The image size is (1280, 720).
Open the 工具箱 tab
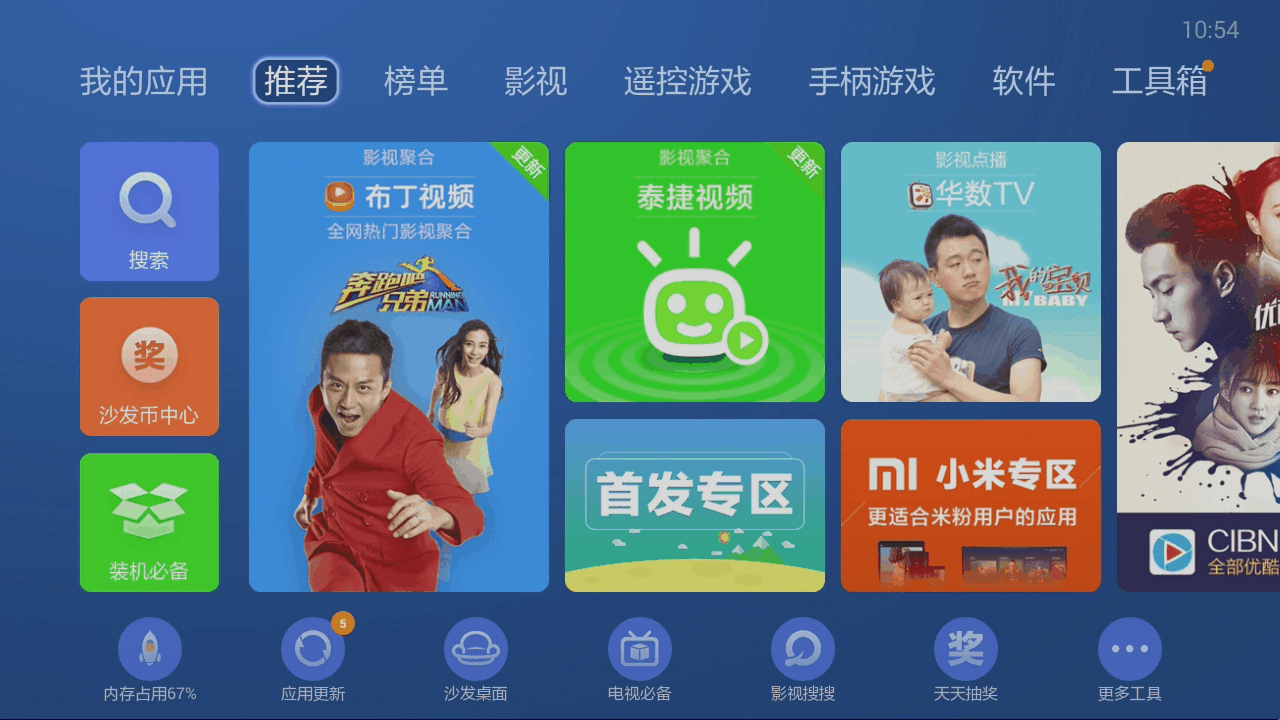(1159, 81)
